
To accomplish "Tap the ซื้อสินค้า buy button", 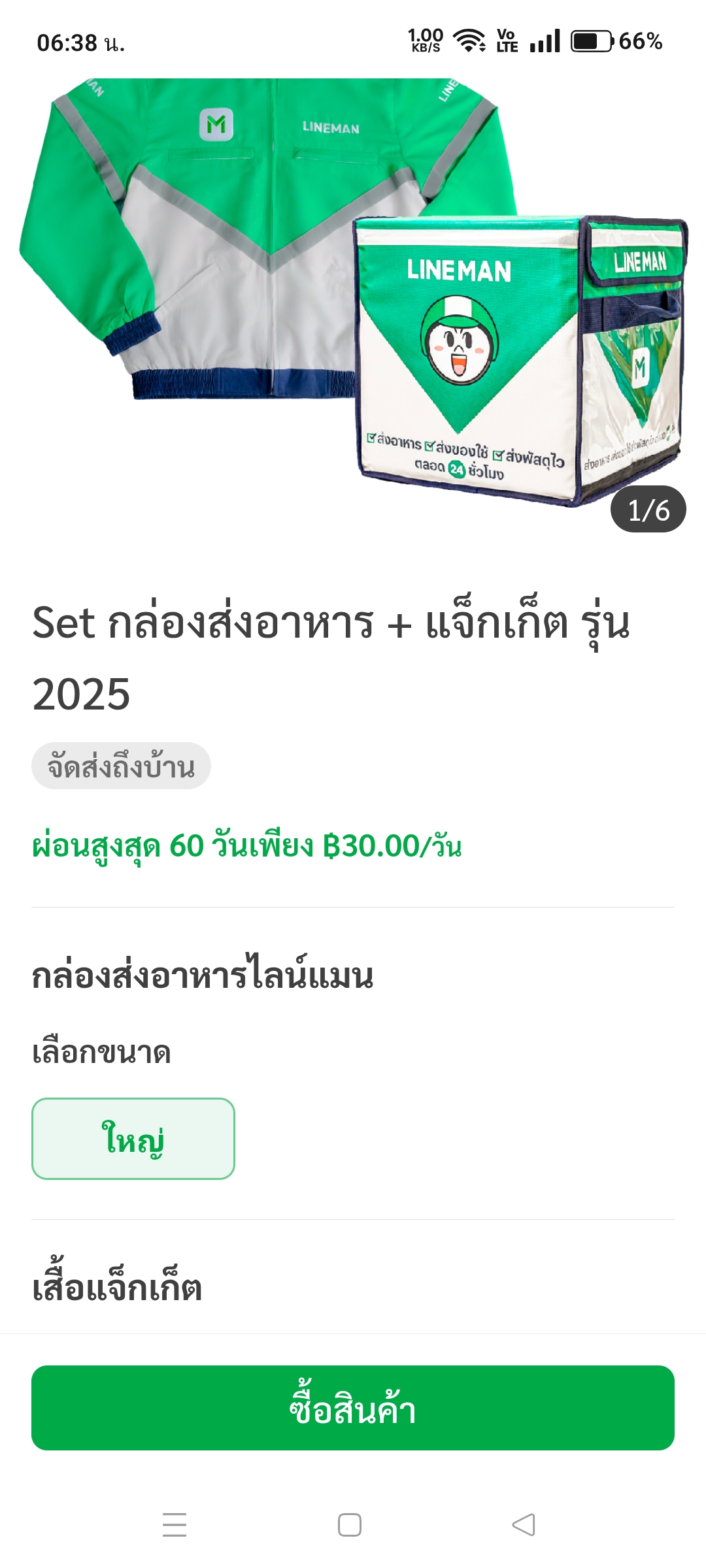I will click(x=353, y=1408).
